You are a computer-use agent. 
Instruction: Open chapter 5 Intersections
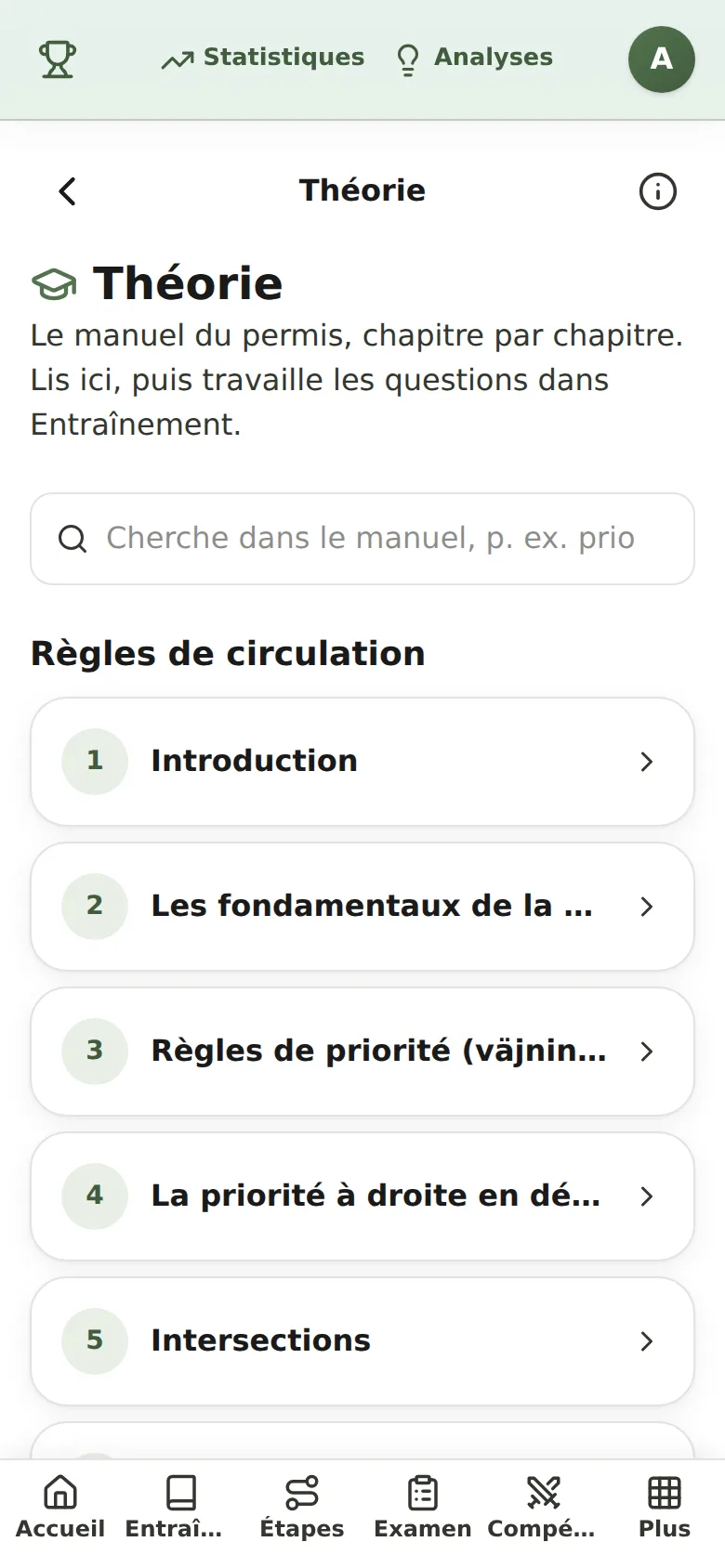(362, 1341)
